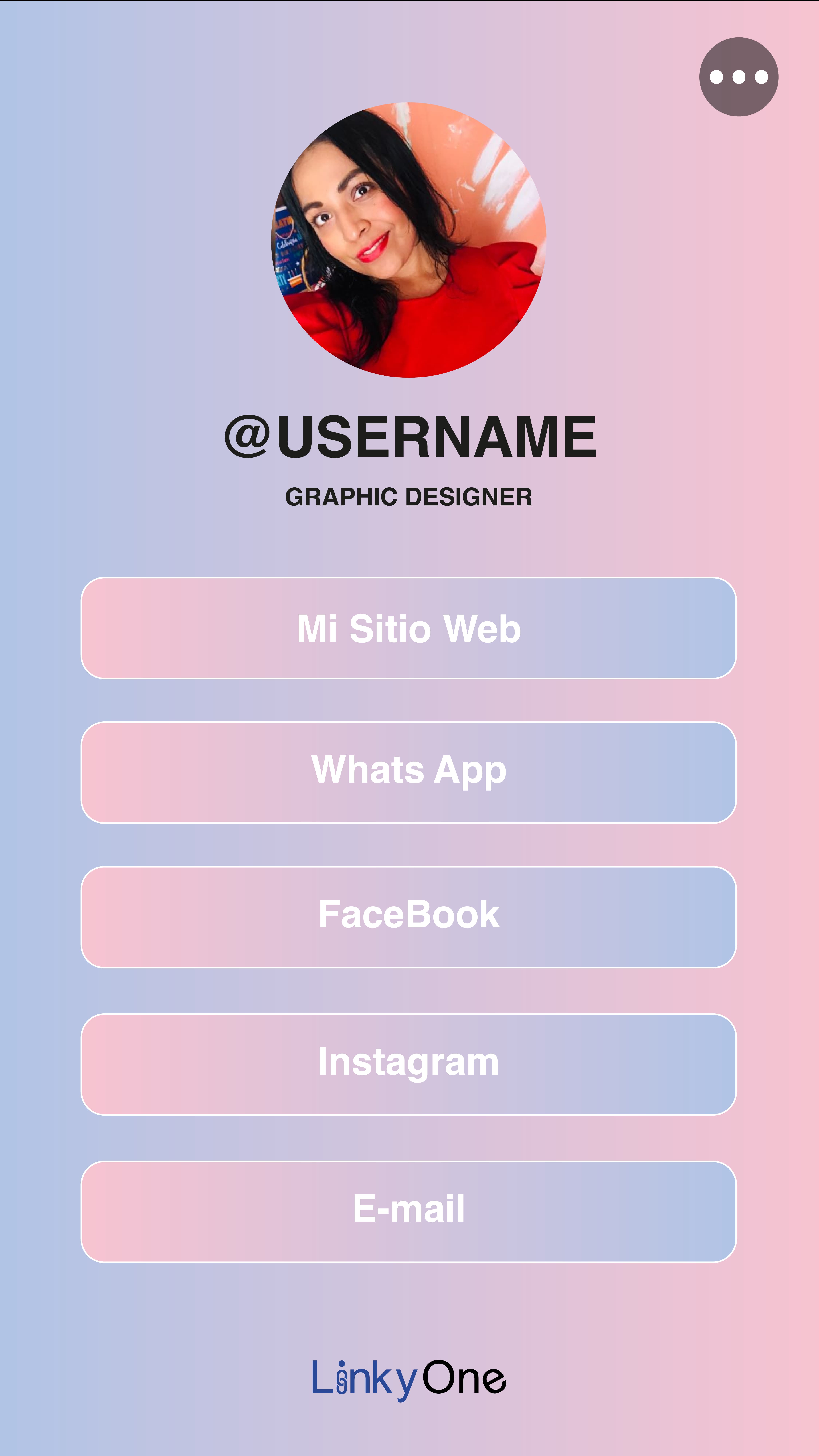Image resolution: width=819 pixels, height=1456 pixels.
Task: Tap the Whats App button
Action: (409, 772)
